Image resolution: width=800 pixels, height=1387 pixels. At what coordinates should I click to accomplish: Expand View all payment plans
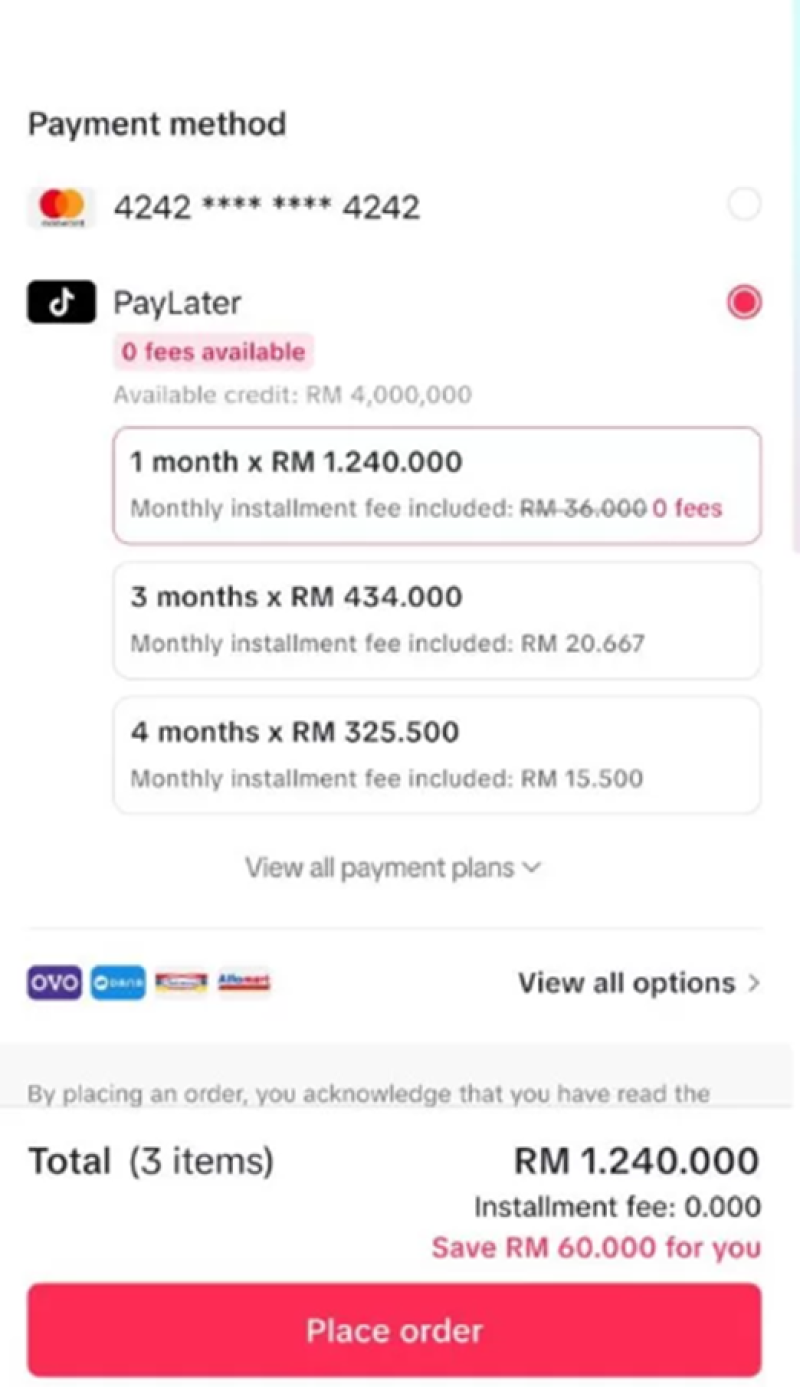click(x=393, y=868)
